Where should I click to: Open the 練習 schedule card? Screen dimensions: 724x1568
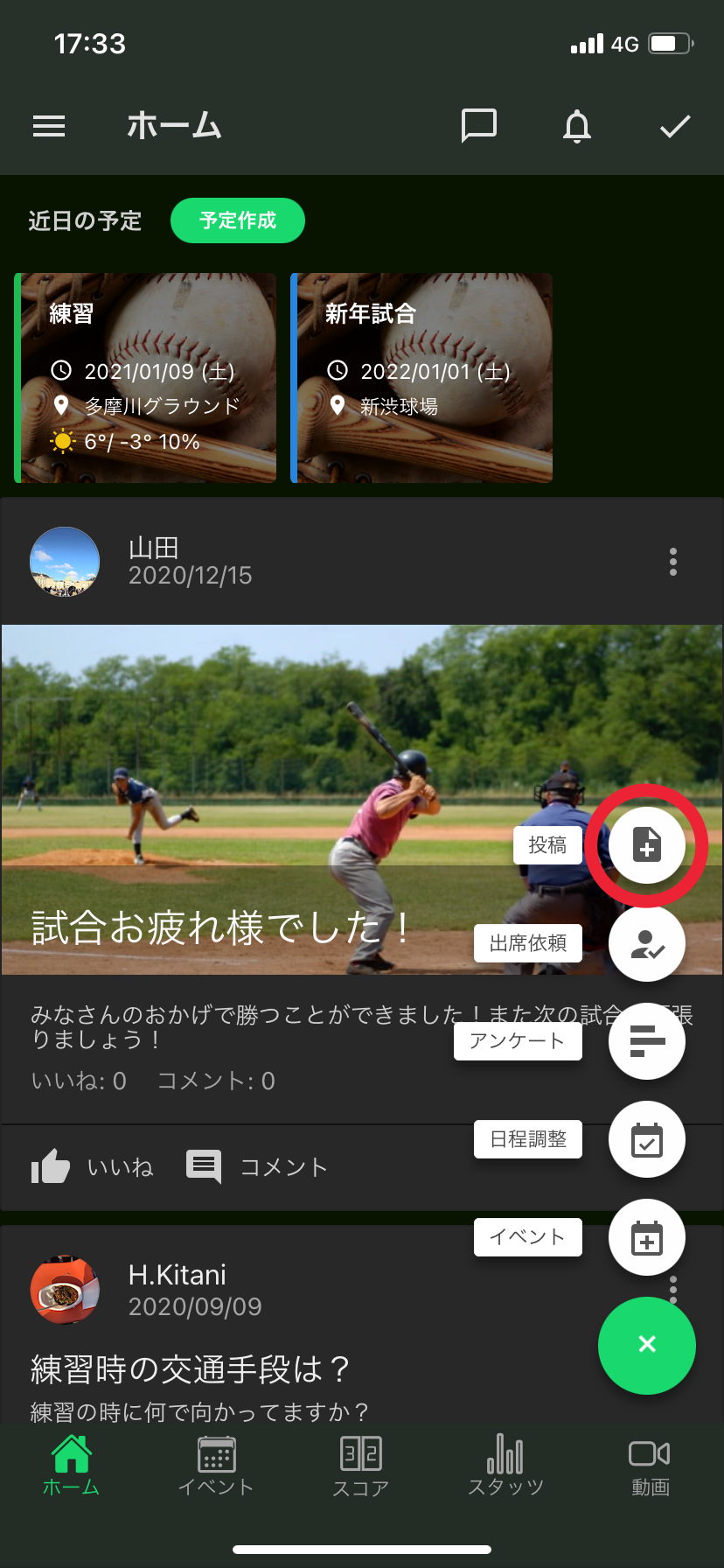[x=147, y=378]
